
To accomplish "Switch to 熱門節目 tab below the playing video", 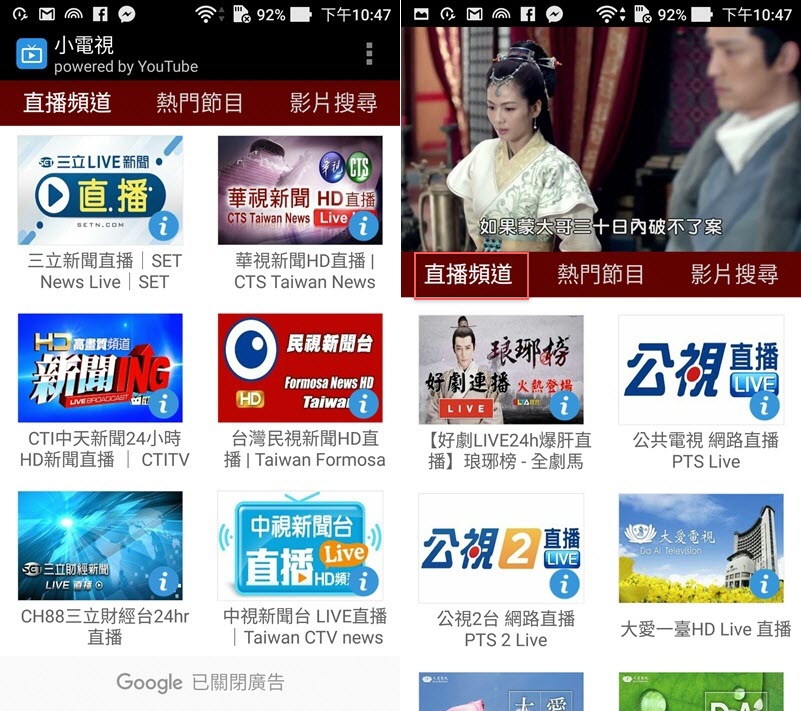I will [x=600, y=275].
